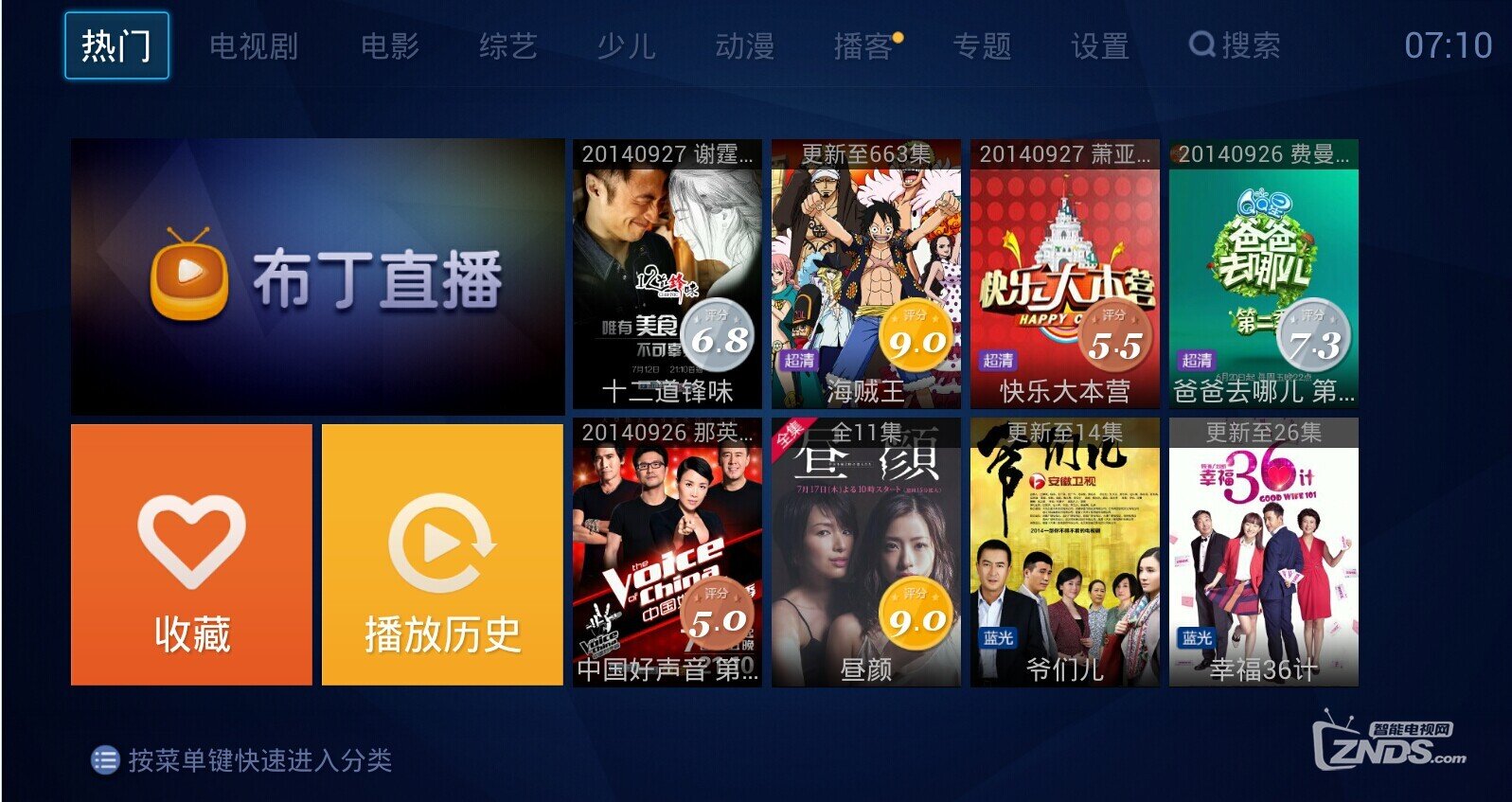Switch to the 电影 tab
The width and height of the screenshot is (1512, 802).
[x=389, y=45]
